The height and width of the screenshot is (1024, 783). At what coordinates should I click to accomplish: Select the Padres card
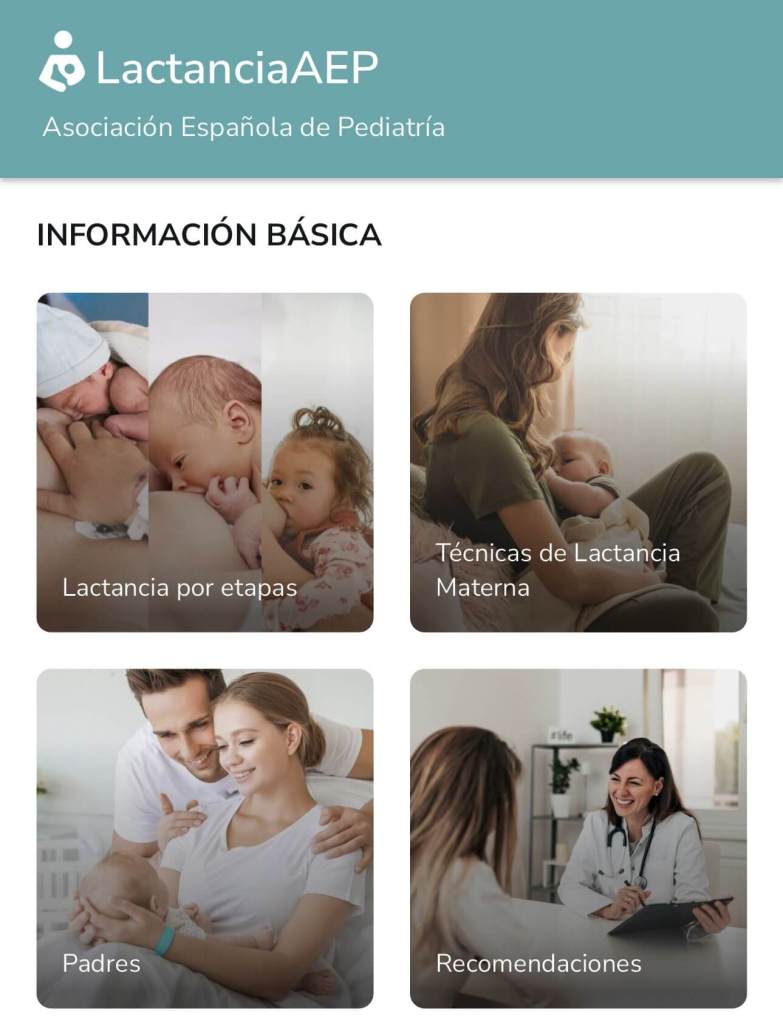click(x=205, y=838)
